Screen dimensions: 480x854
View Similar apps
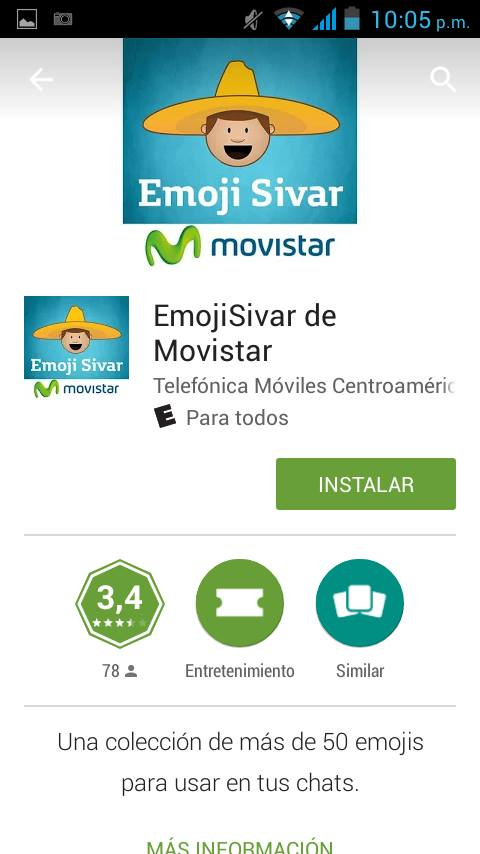tap(360, 603)
